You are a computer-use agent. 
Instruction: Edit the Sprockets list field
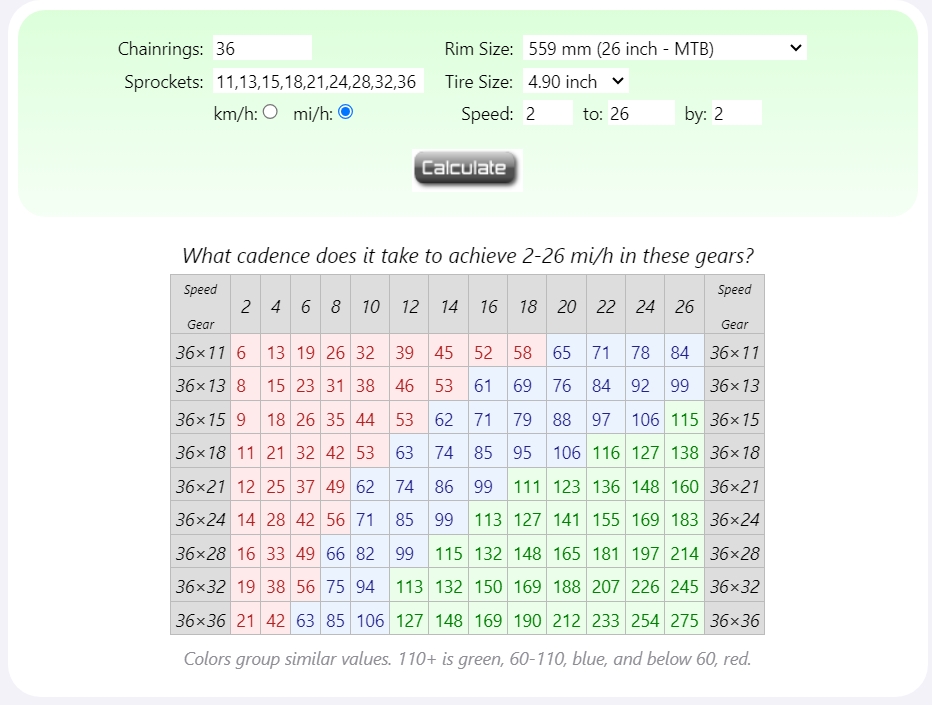(318, 82)
